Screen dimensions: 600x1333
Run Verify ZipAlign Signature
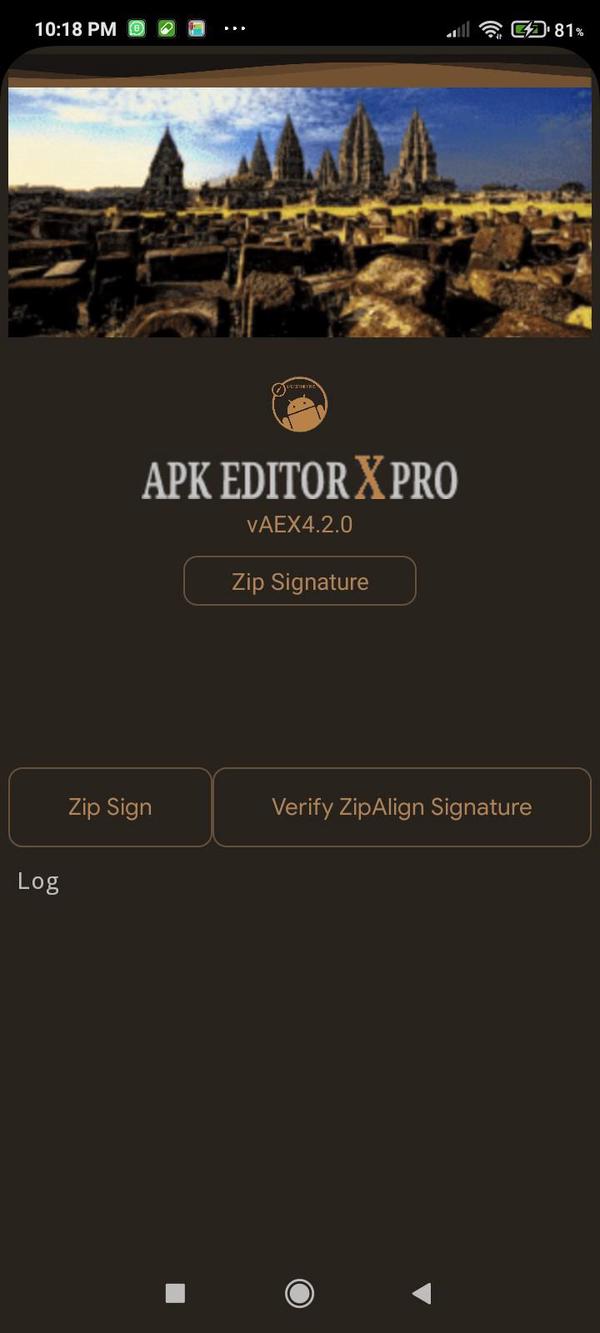pyautogui.click(x=401, y=807)
